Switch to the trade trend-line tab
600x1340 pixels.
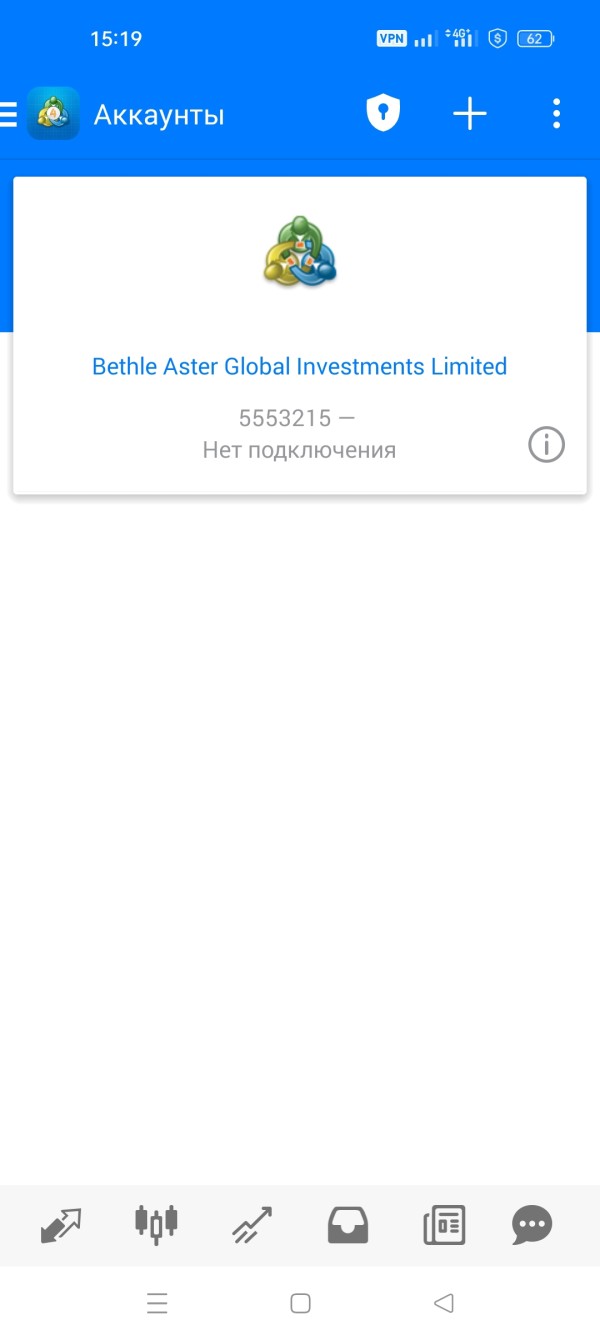point(251,1224)
